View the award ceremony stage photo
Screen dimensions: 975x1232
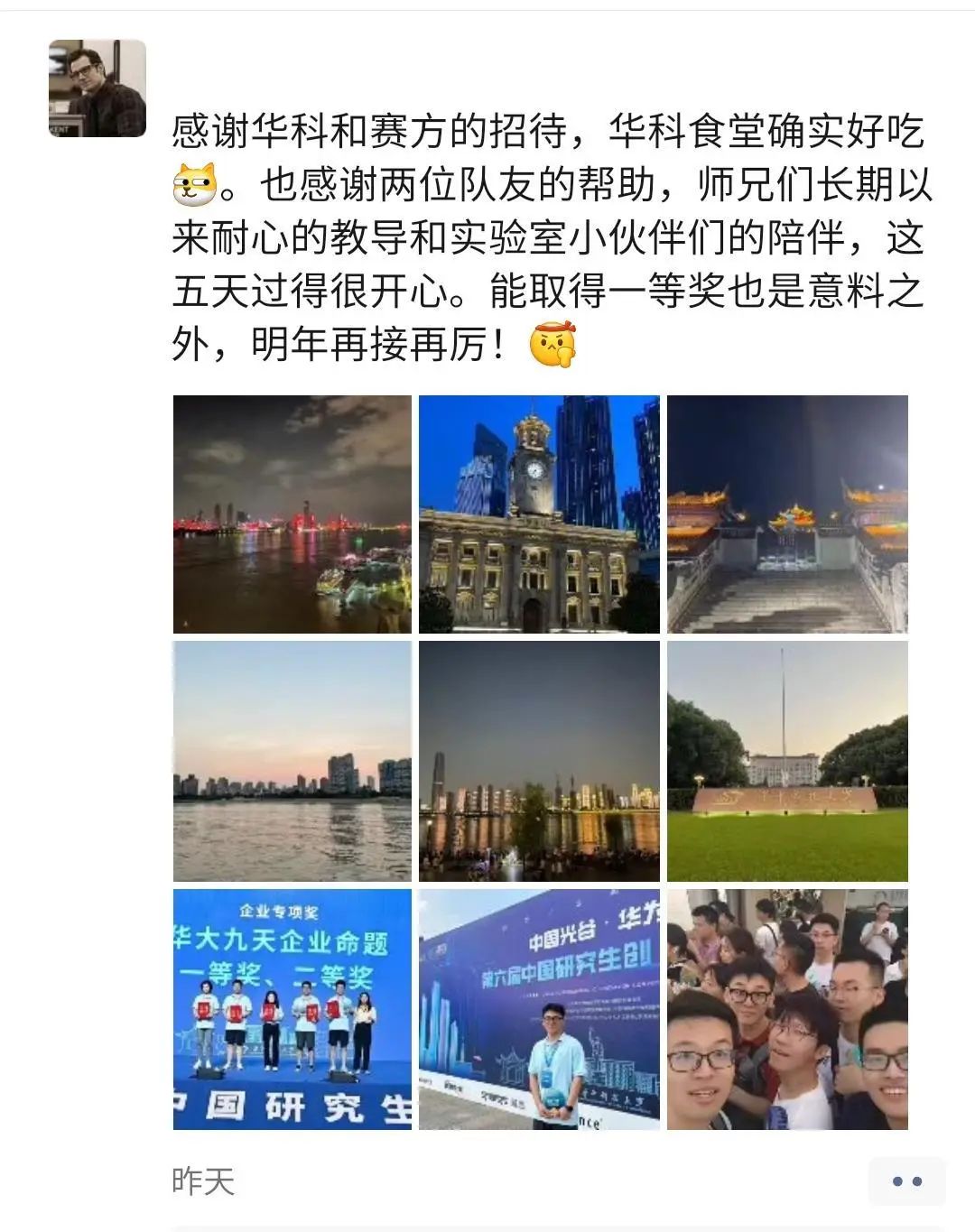[x=292, y=1009]
